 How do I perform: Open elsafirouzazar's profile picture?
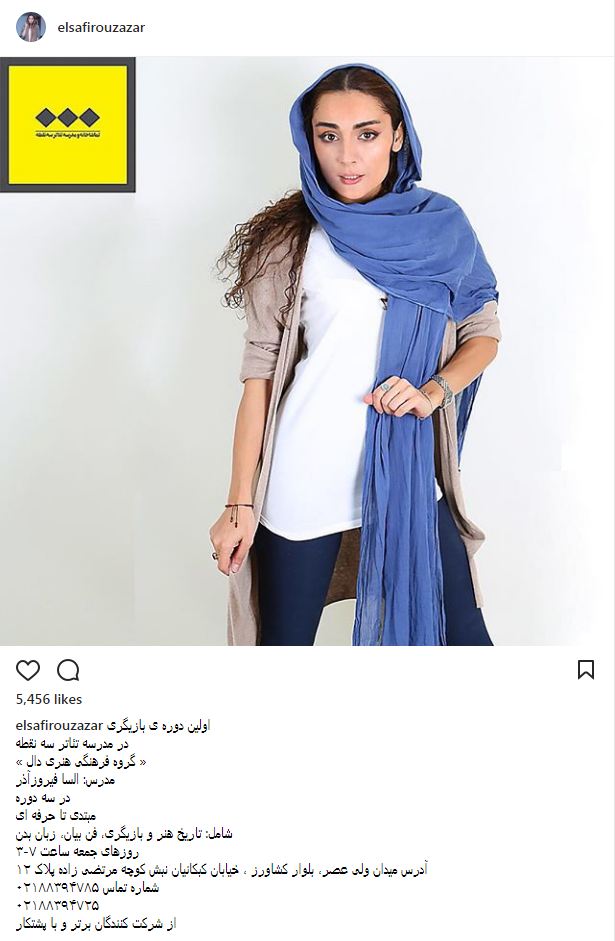[30, 27]
